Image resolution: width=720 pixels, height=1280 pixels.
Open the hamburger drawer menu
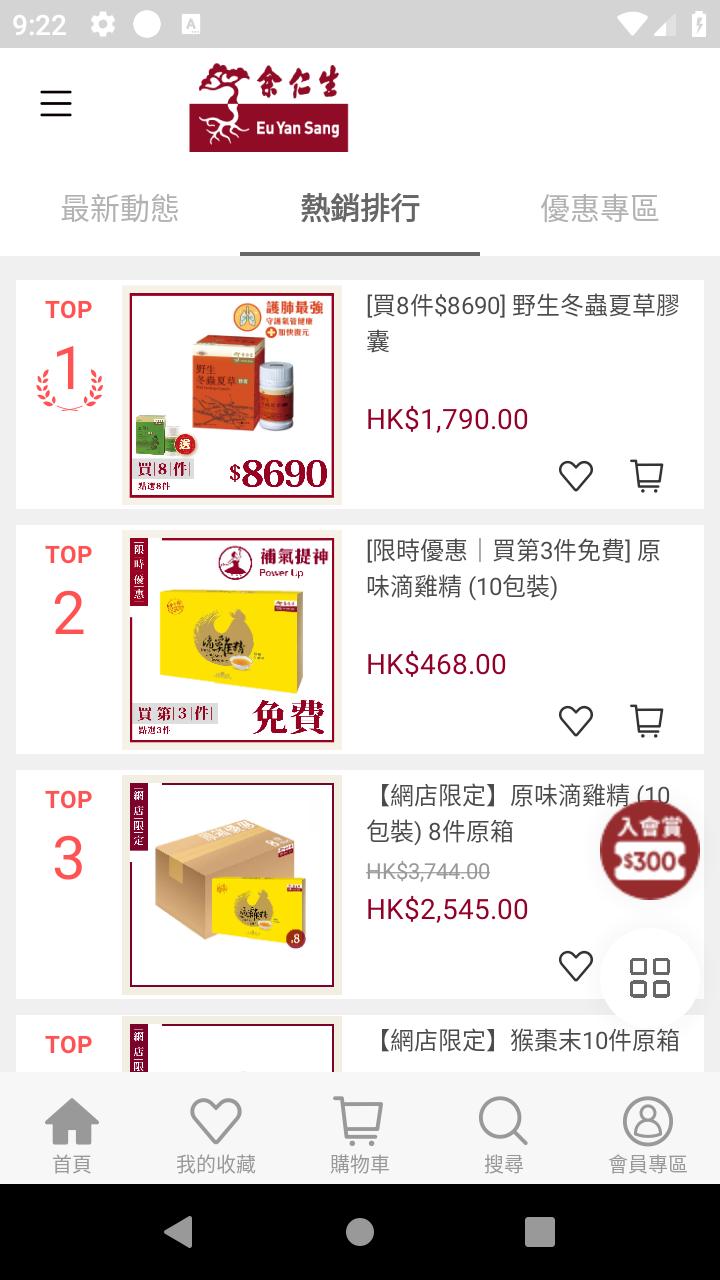pyautogui.click(x=56, y=103)
